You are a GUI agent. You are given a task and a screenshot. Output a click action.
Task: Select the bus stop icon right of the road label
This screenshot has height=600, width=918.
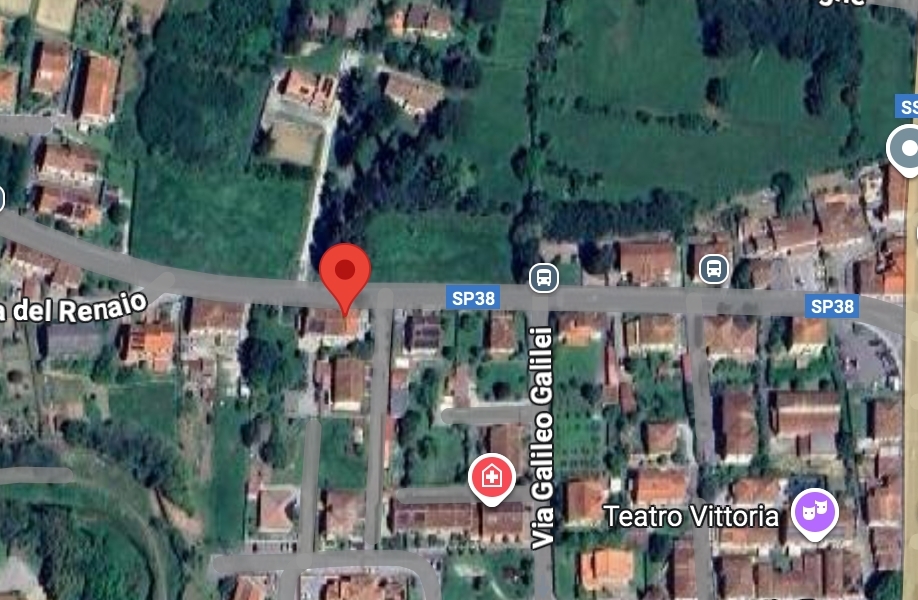click(713, 268)
